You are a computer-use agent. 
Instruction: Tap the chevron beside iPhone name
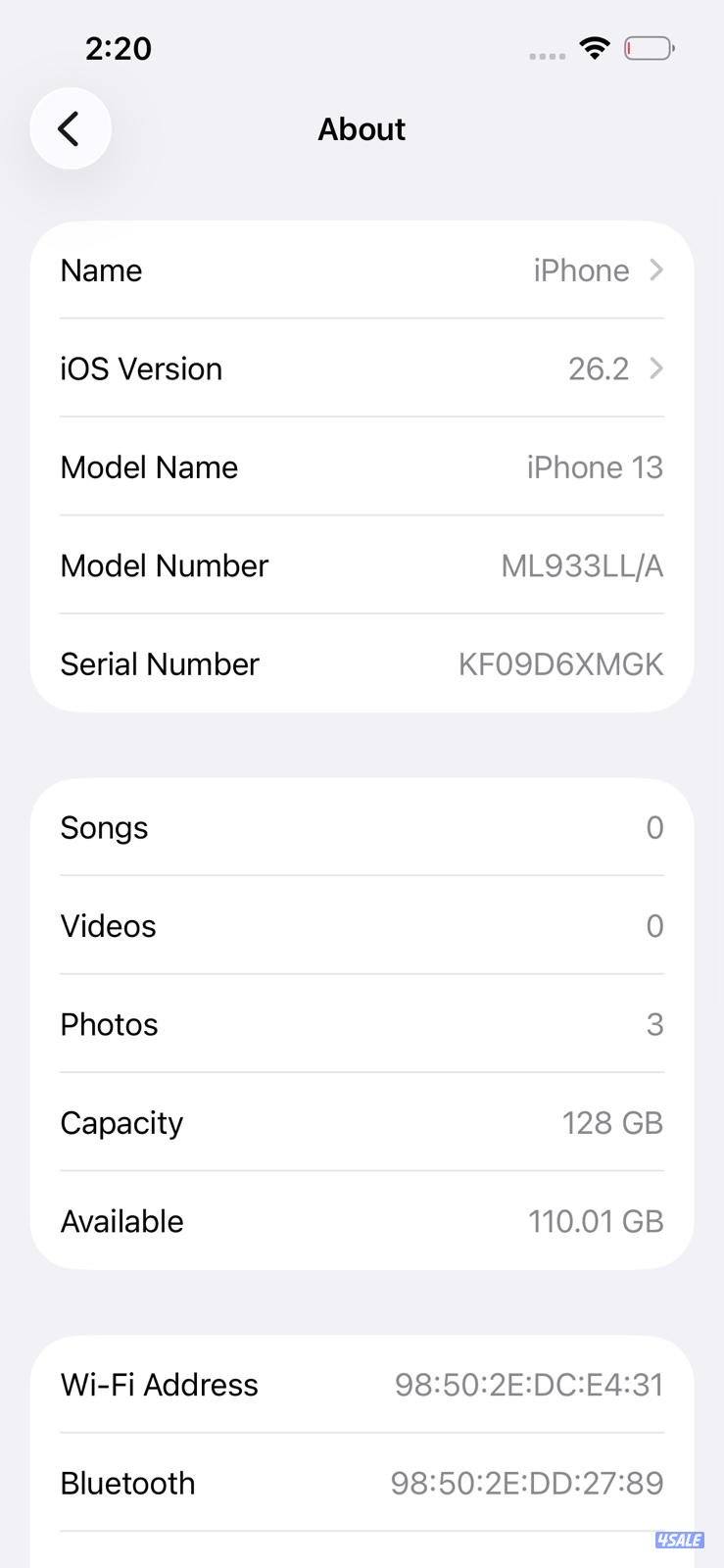(655, 270)
